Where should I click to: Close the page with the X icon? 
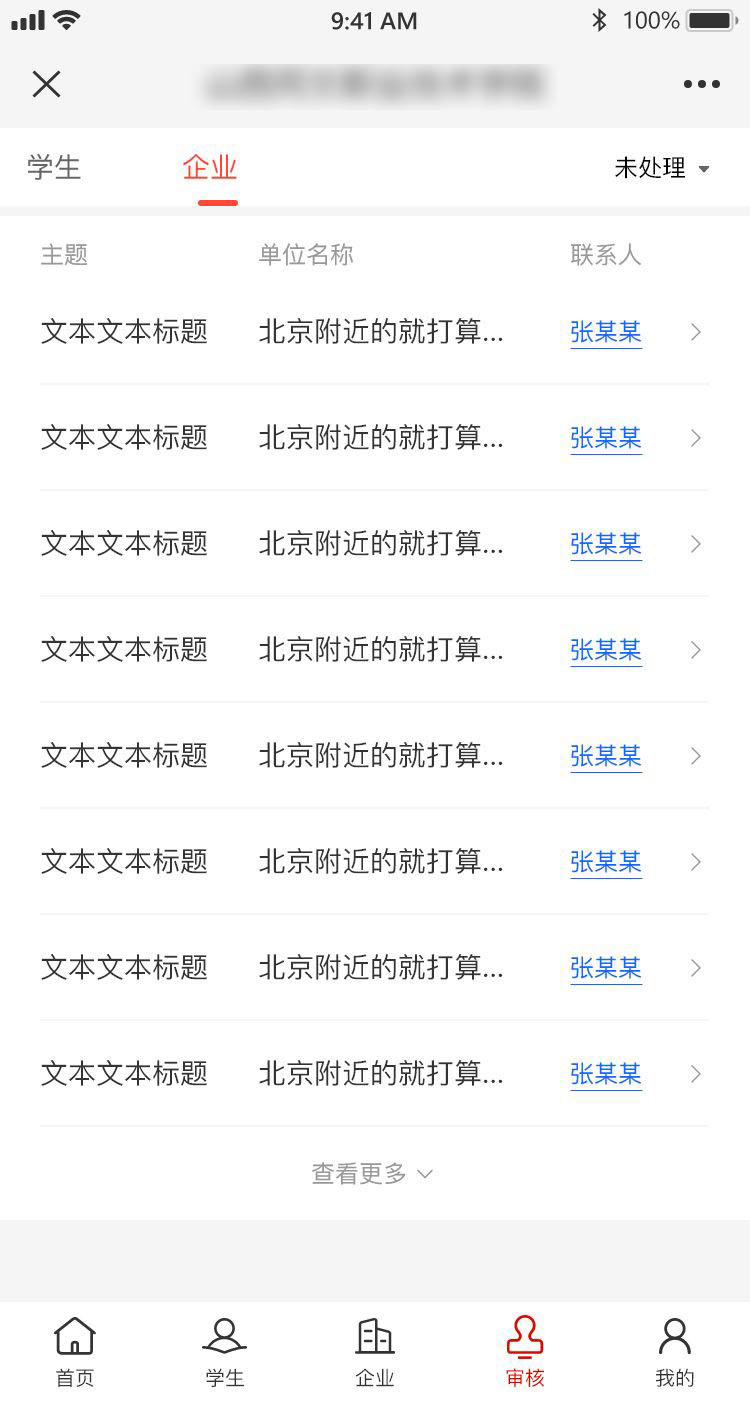click(46, 84)
